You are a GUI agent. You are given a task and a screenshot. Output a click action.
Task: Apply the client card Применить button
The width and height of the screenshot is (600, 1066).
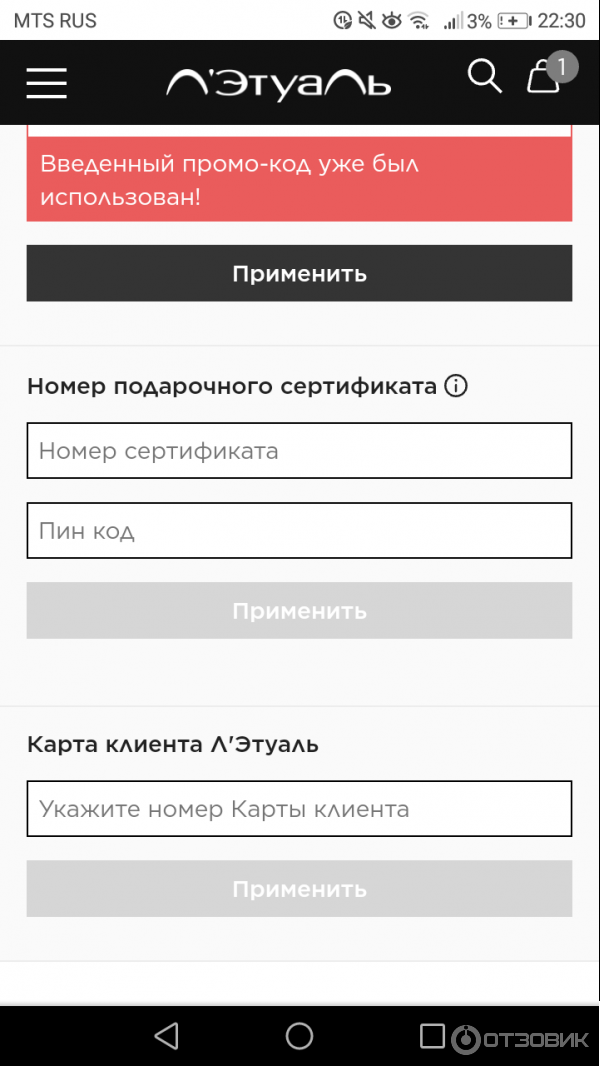tap(299, 889)
